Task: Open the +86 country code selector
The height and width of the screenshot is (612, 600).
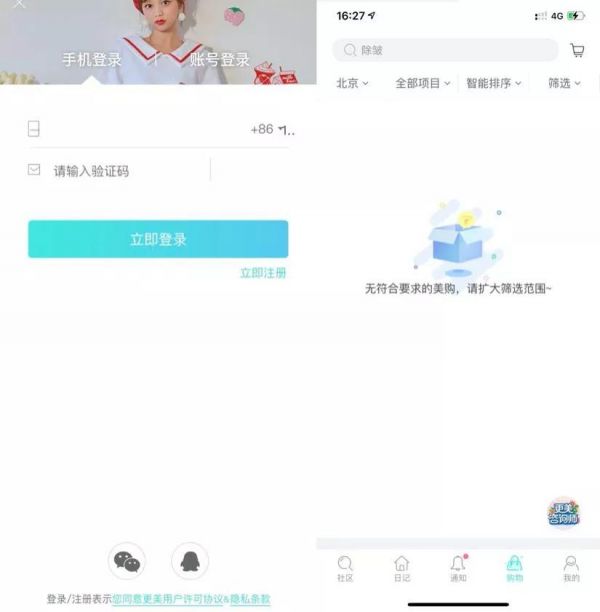Action: 270,129
